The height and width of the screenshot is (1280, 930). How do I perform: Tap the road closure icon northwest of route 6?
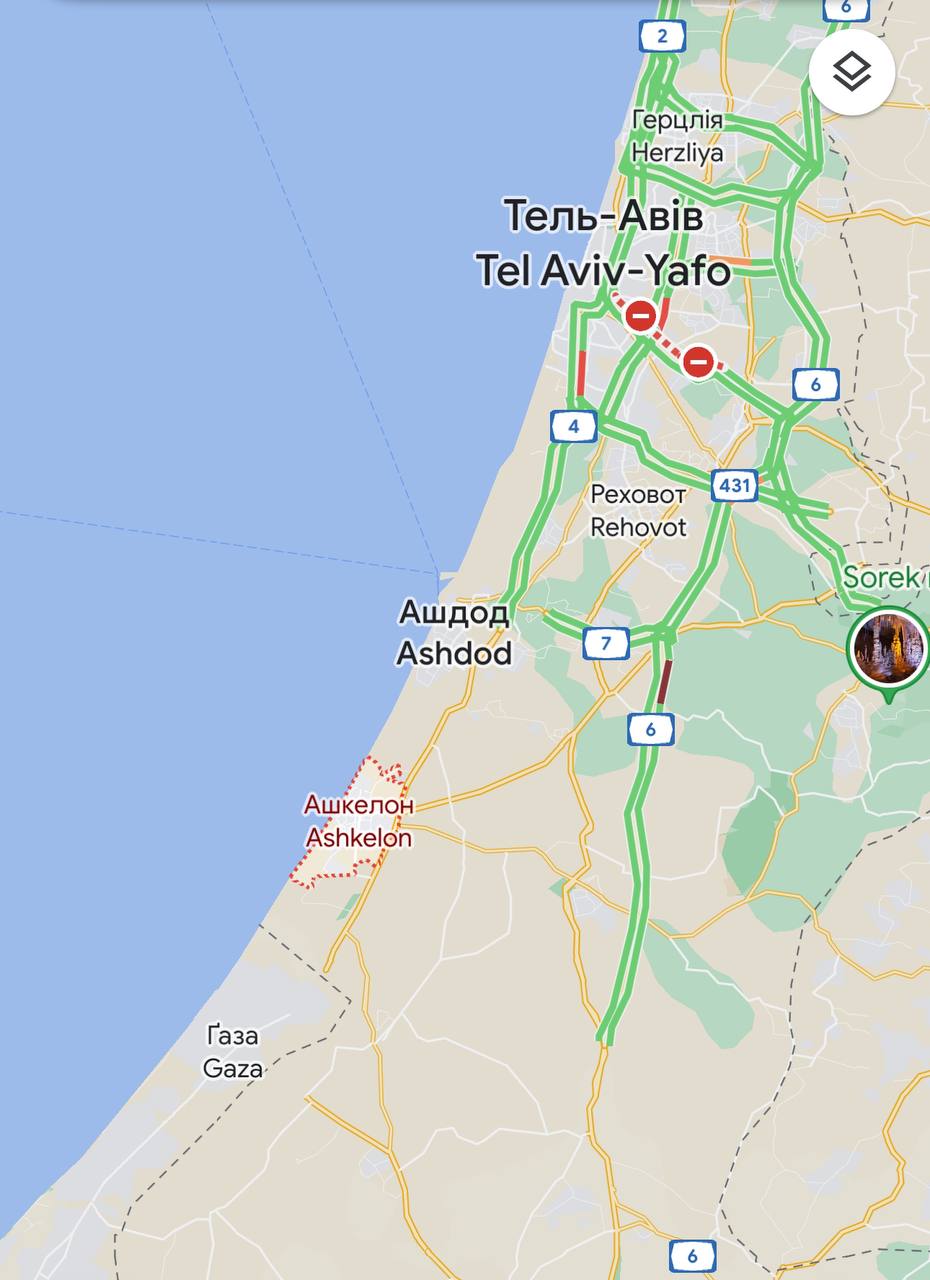(x=698, y=361)
